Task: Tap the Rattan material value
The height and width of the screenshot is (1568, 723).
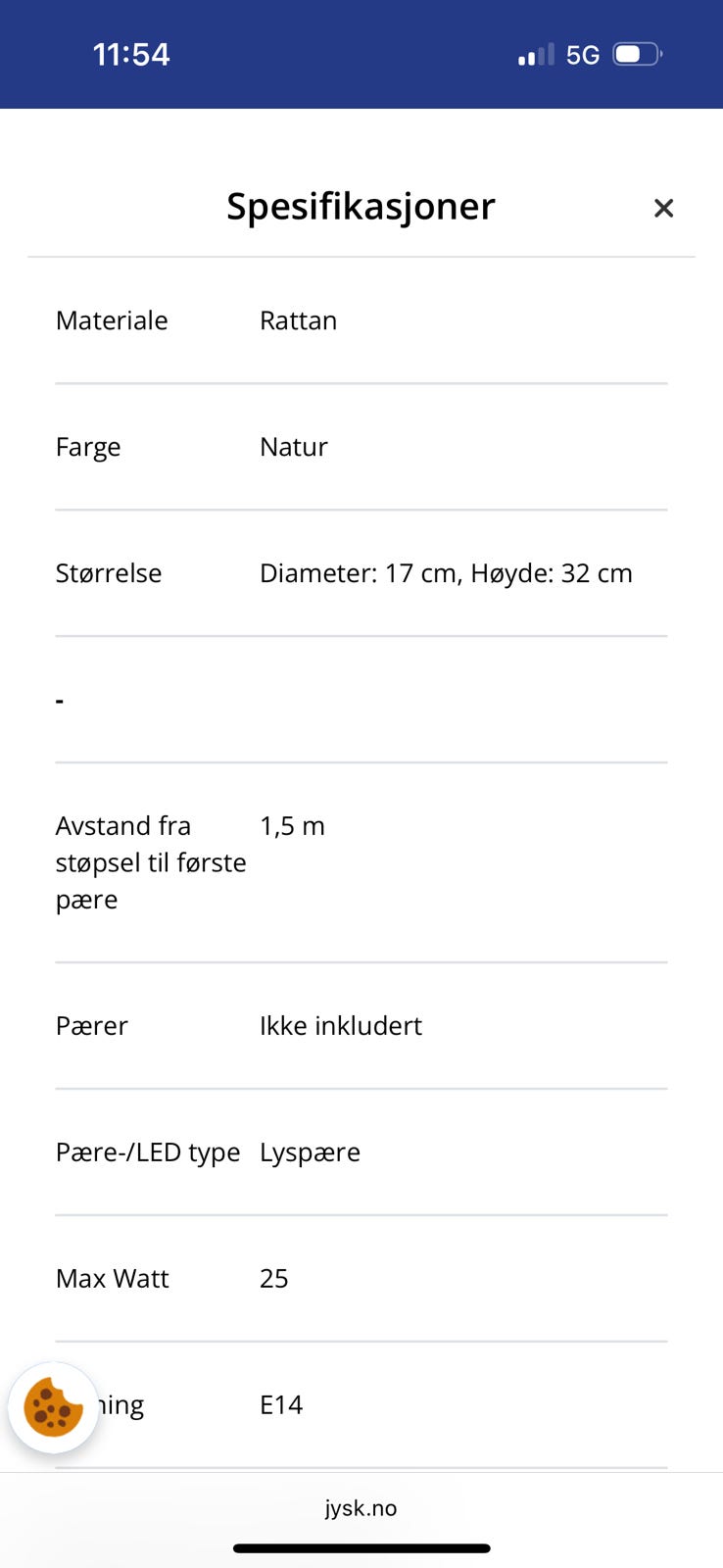Action: pos(298,320)
